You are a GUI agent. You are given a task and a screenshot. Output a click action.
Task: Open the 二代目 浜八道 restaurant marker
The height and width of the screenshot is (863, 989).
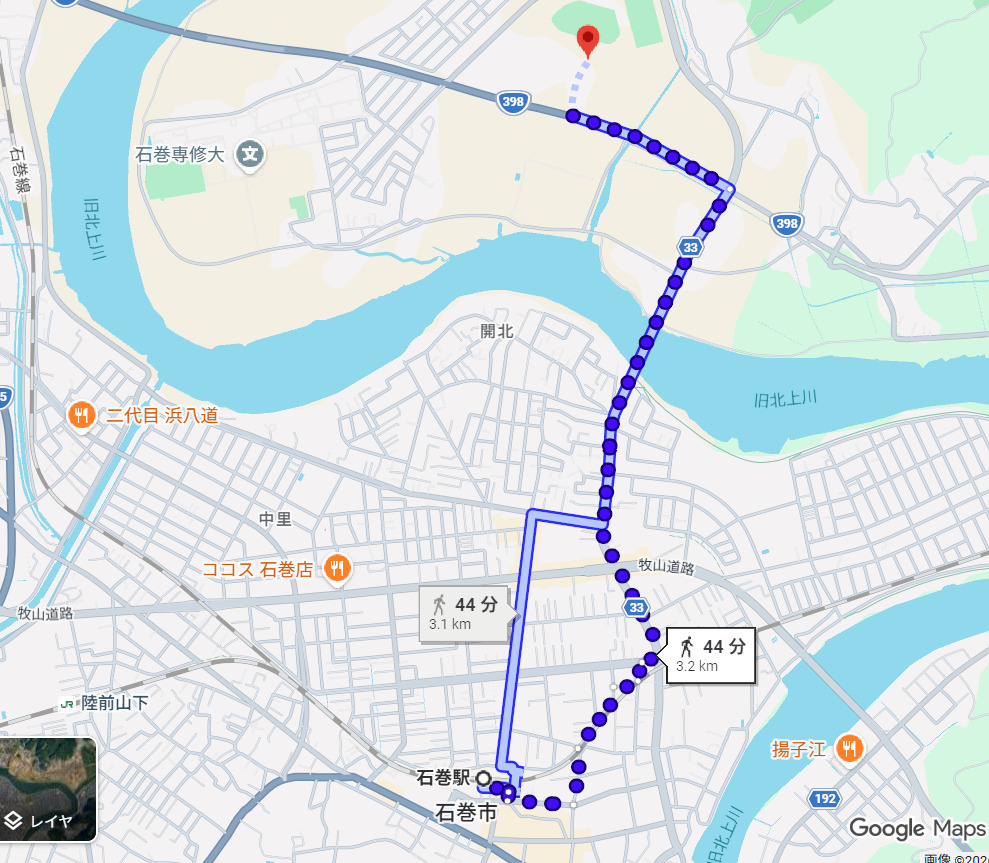pyautogui.click(x=81, y=415)
